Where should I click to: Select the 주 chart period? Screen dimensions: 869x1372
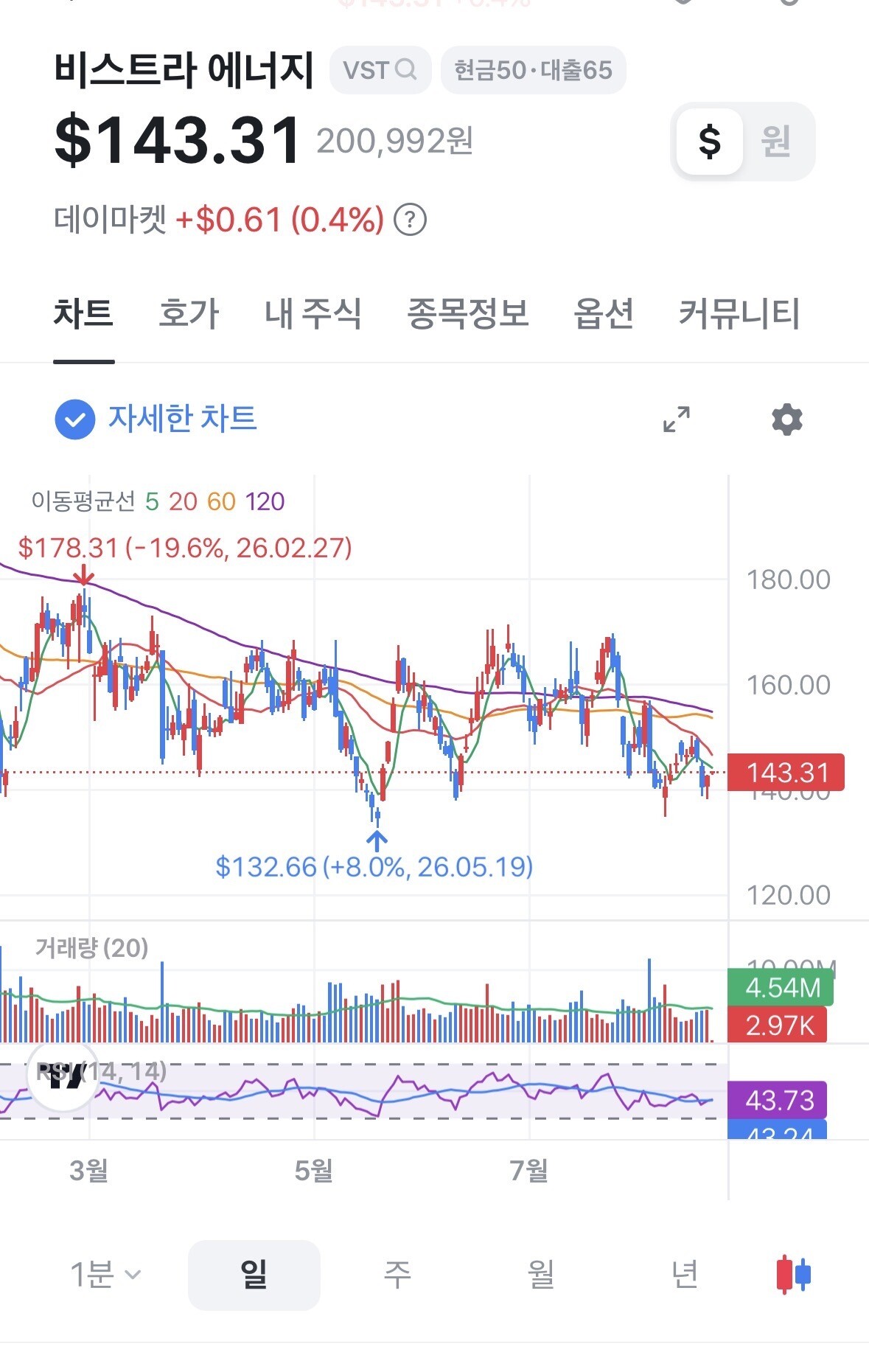[x=397, y=1274]
